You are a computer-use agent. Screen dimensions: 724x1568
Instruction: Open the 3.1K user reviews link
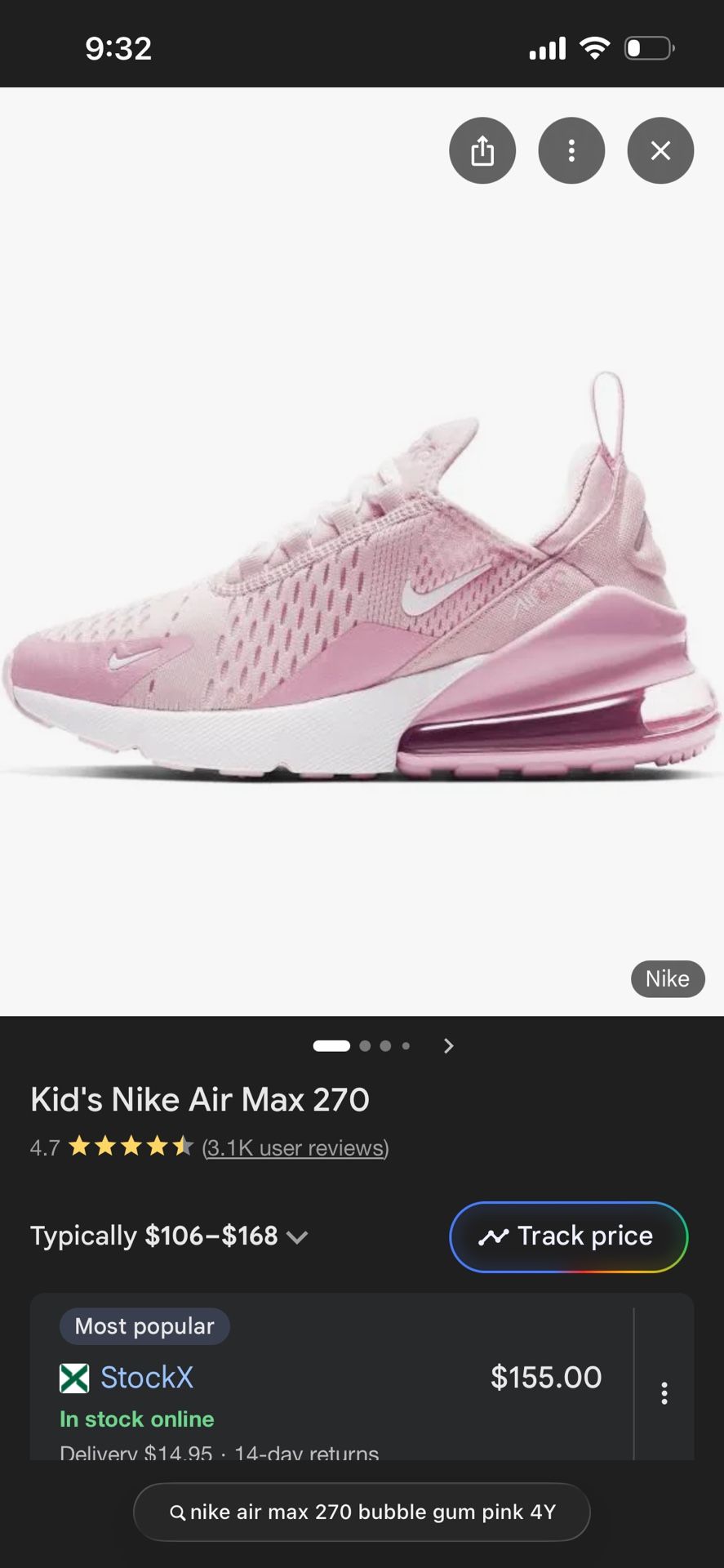point(295,1147)
